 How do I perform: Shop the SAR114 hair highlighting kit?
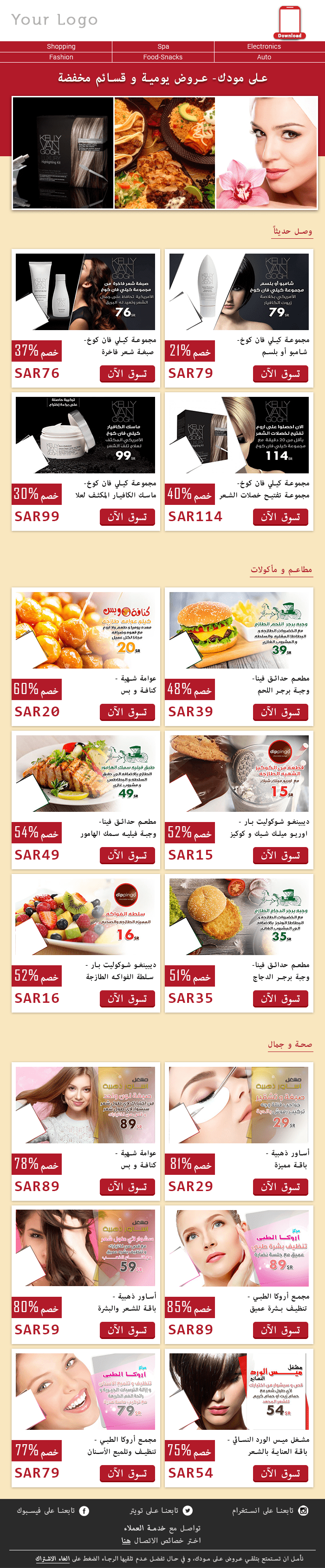pos(280,517)
